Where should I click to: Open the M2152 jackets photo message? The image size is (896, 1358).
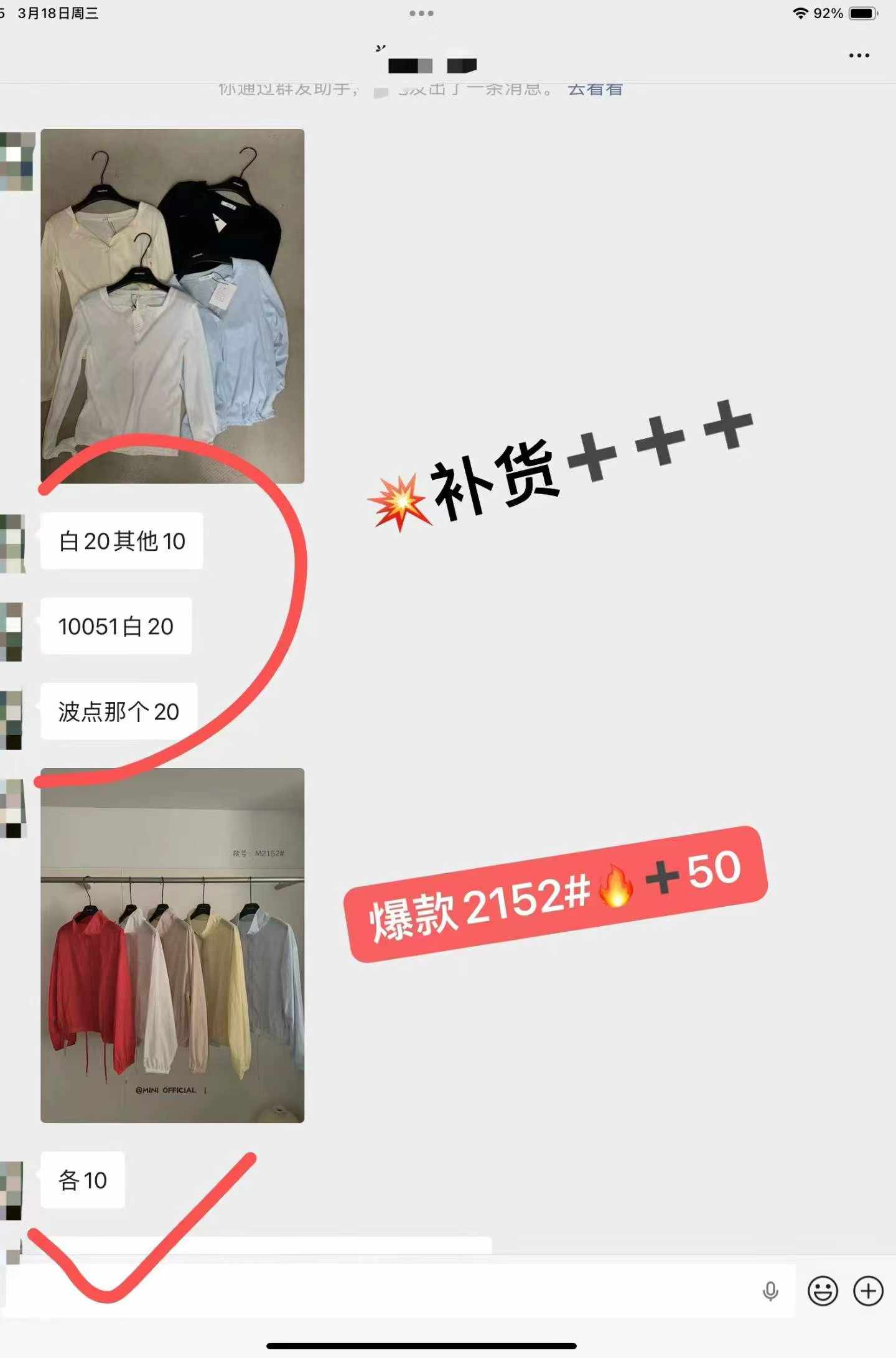click(x=172, y=945)
